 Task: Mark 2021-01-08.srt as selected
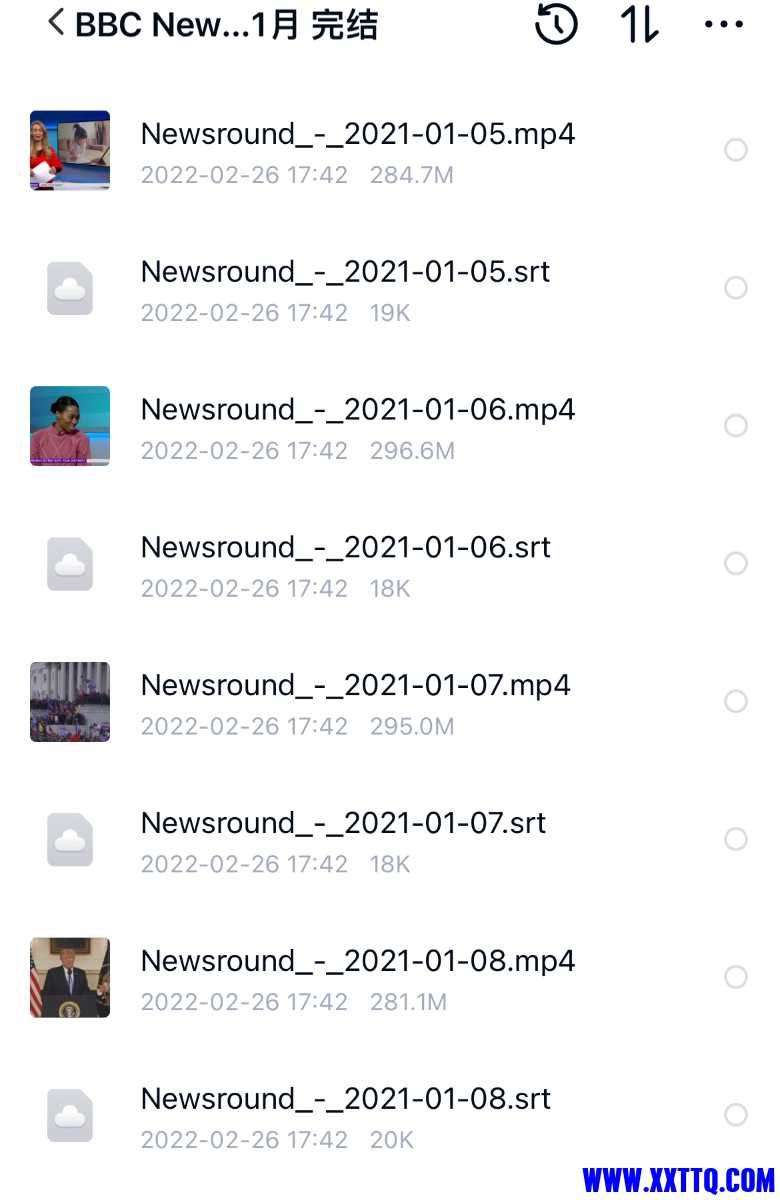736,1115
